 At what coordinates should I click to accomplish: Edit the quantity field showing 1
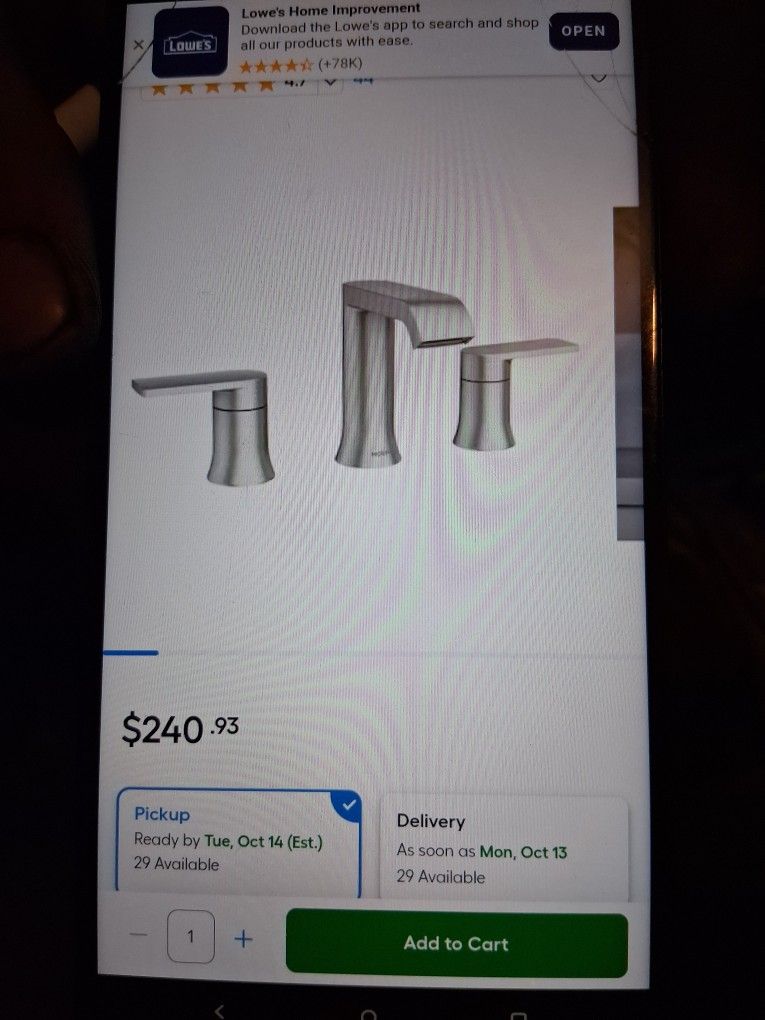[191, 937]
